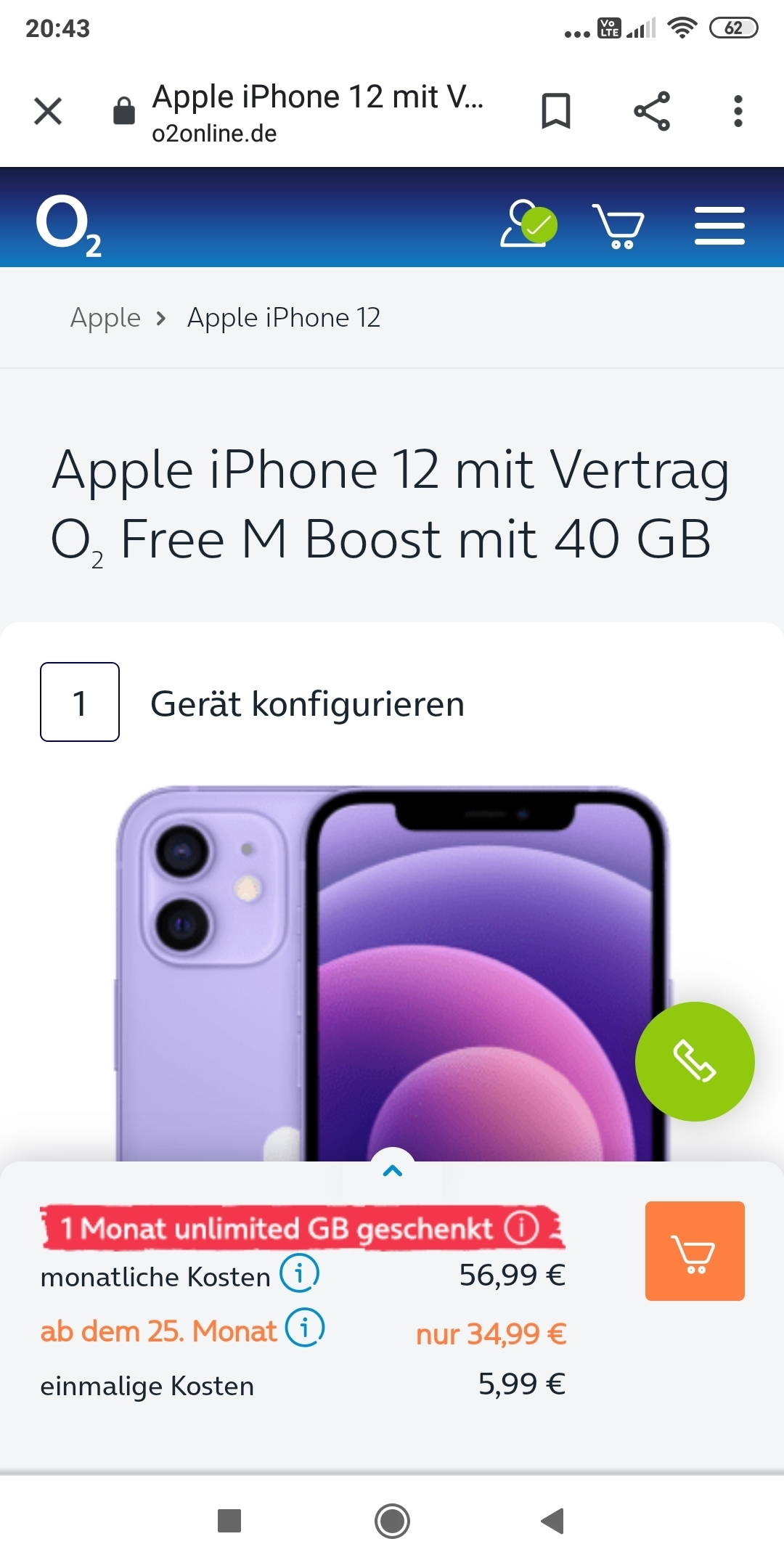Return to the system home screen
Screen dimensions: 784x1568
click(x=392, y=1520)
